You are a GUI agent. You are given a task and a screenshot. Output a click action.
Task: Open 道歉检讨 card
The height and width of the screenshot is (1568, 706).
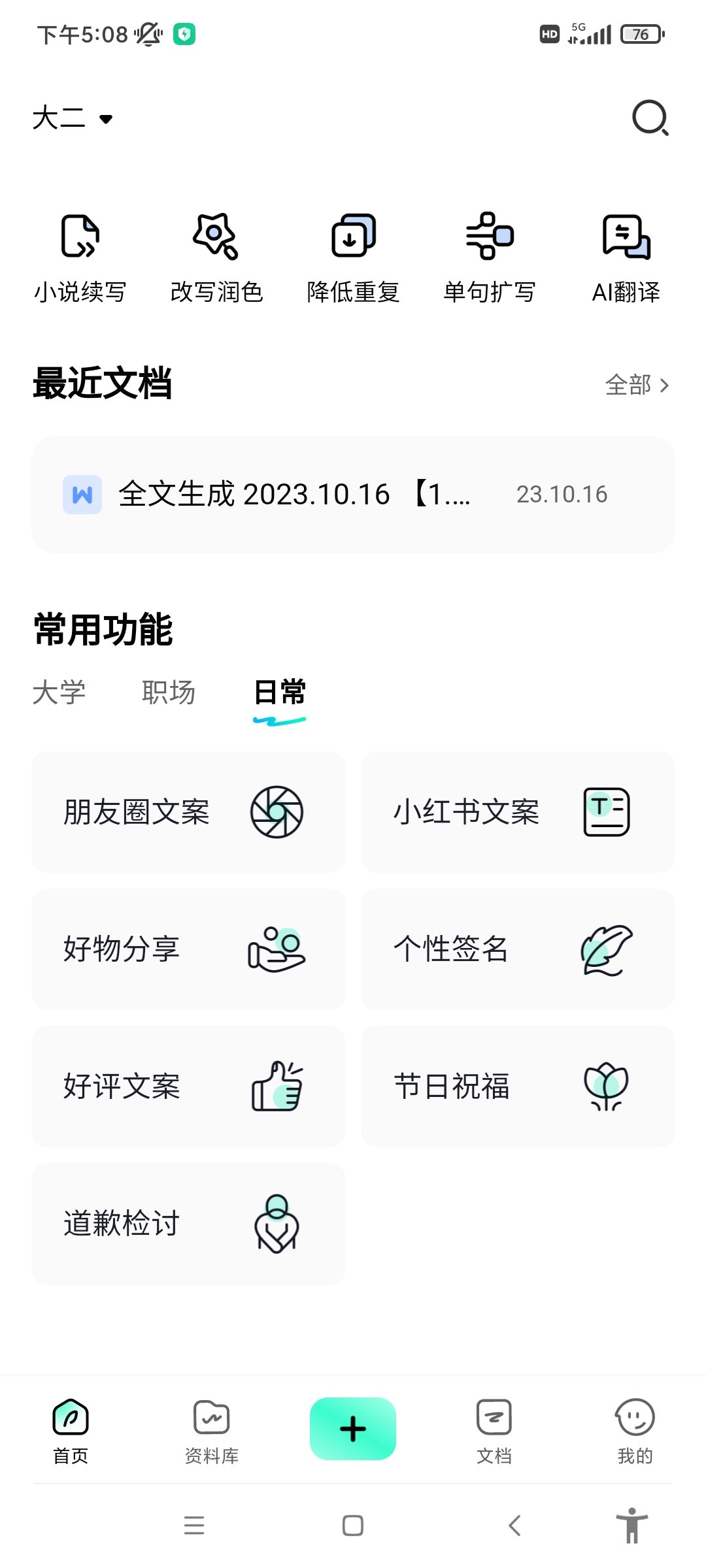pyautogui.click(x=188, y=1224)
